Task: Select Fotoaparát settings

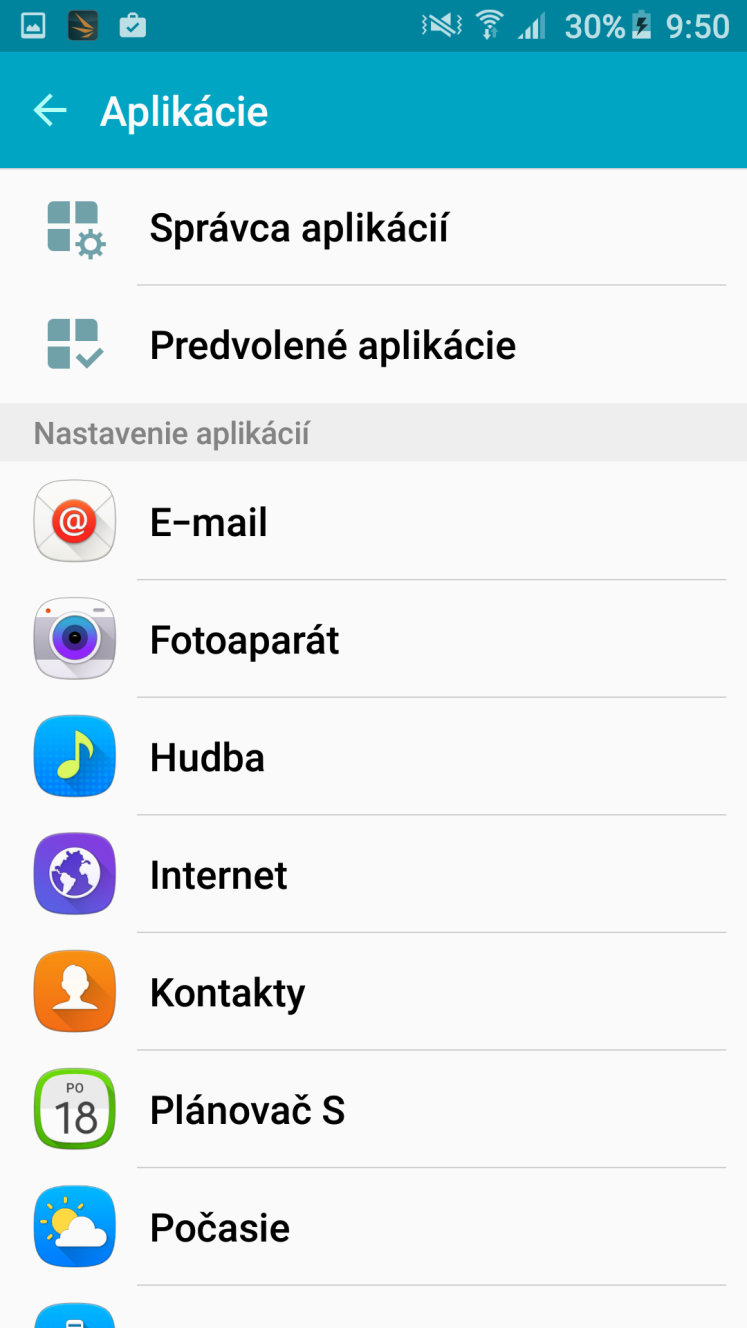Action: click(373, 639)
